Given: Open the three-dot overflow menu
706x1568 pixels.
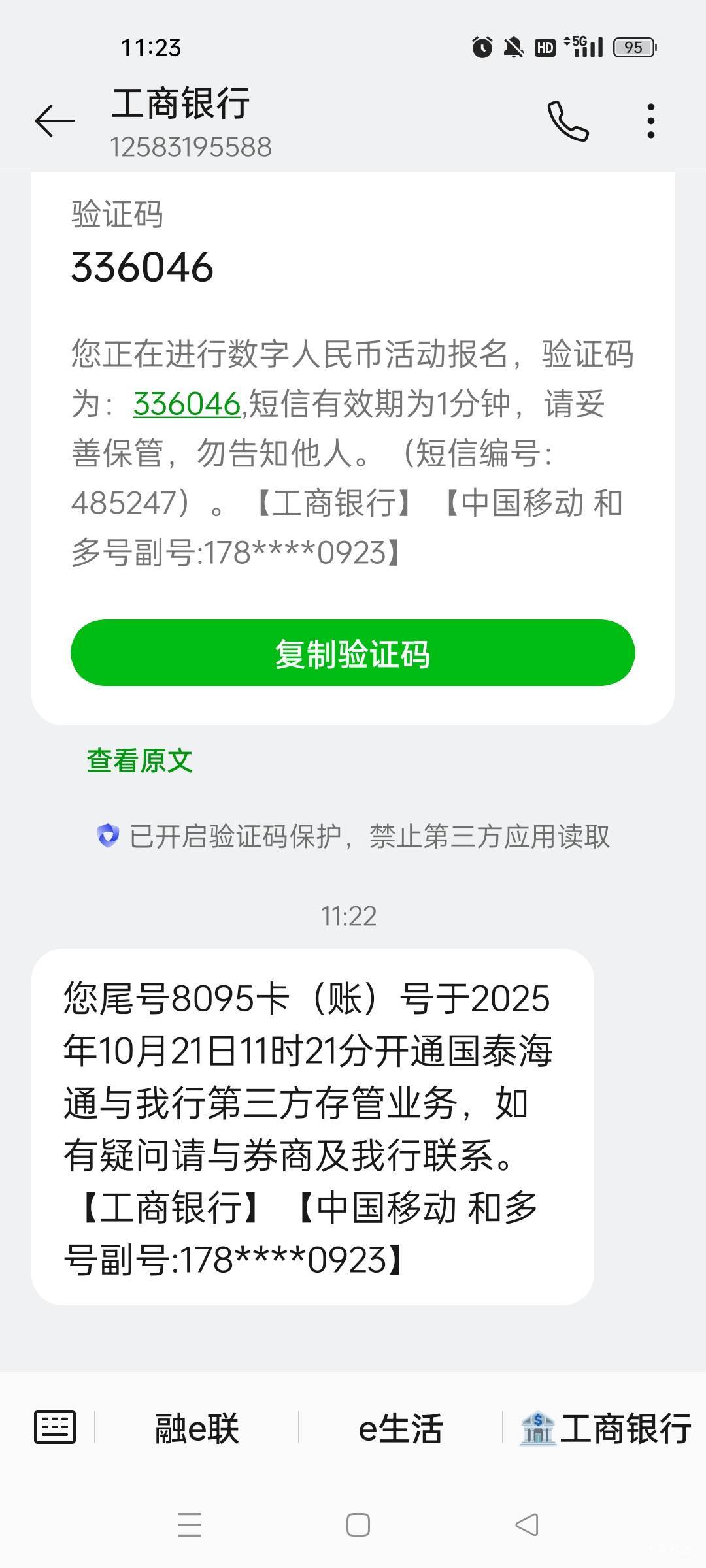Looking at the screenshot, I should click(650, 121).
